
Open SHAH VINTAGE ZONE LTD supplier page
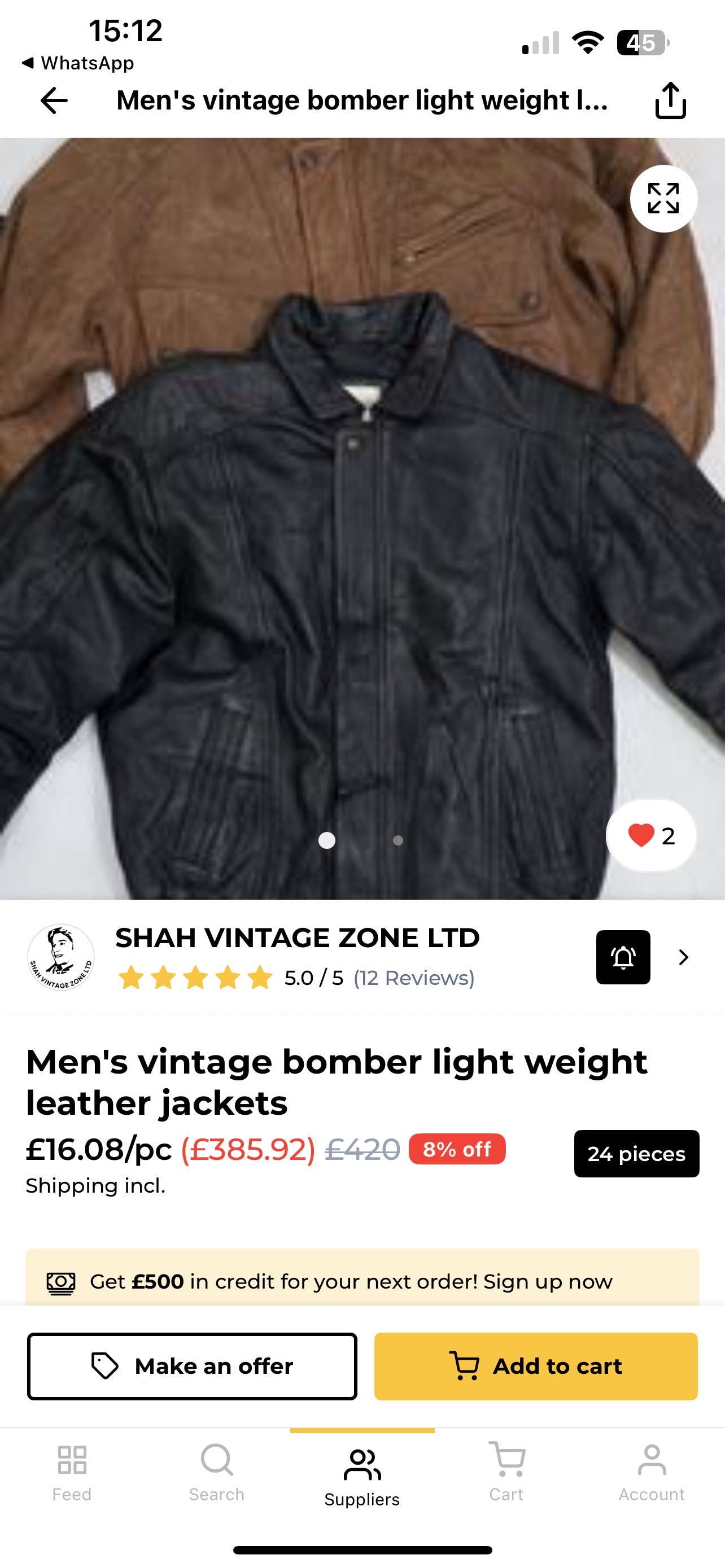(x=297, y=938)
